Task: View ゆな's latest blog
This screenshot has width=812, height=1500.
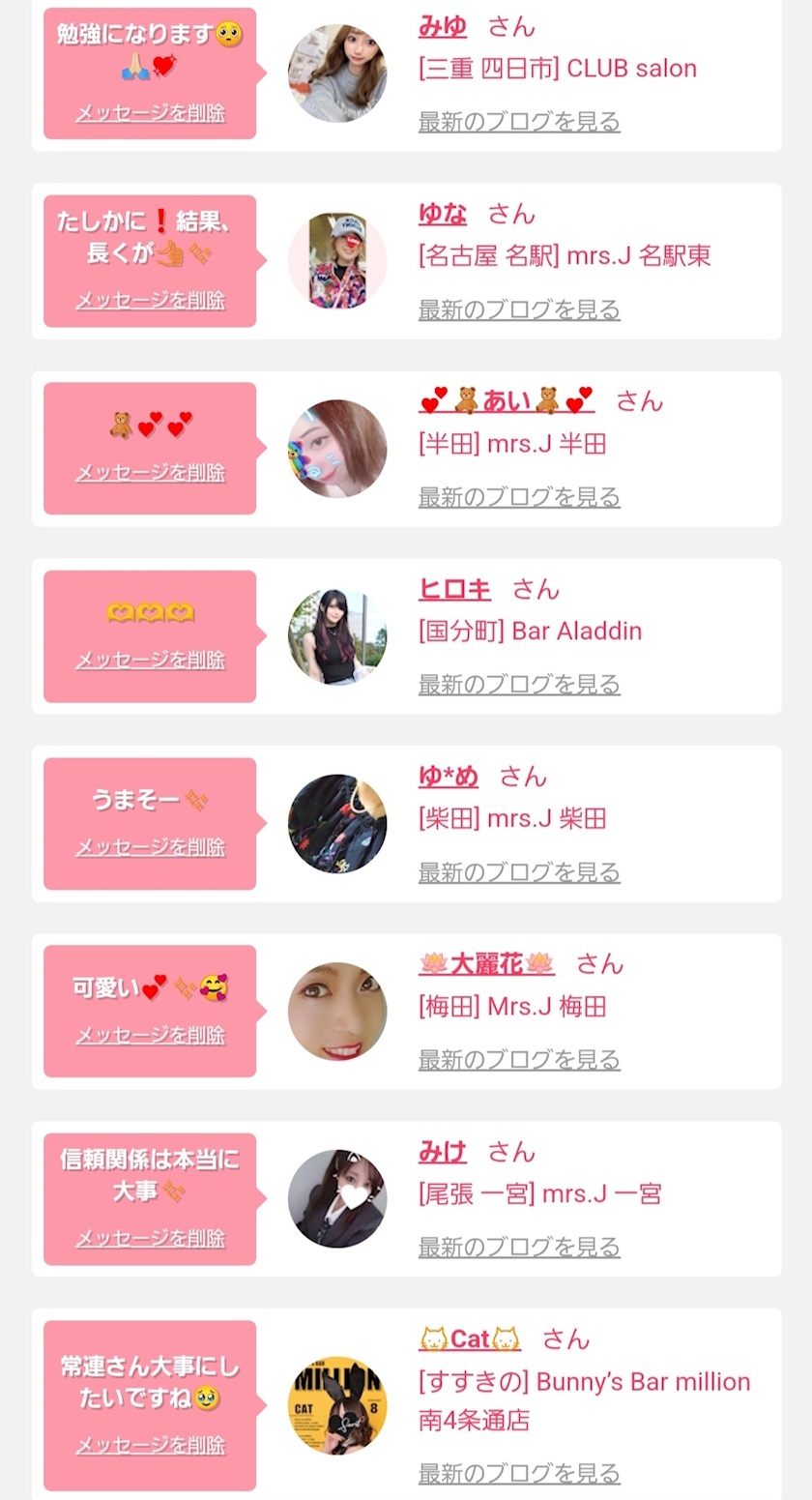Action: click(519, 309)
